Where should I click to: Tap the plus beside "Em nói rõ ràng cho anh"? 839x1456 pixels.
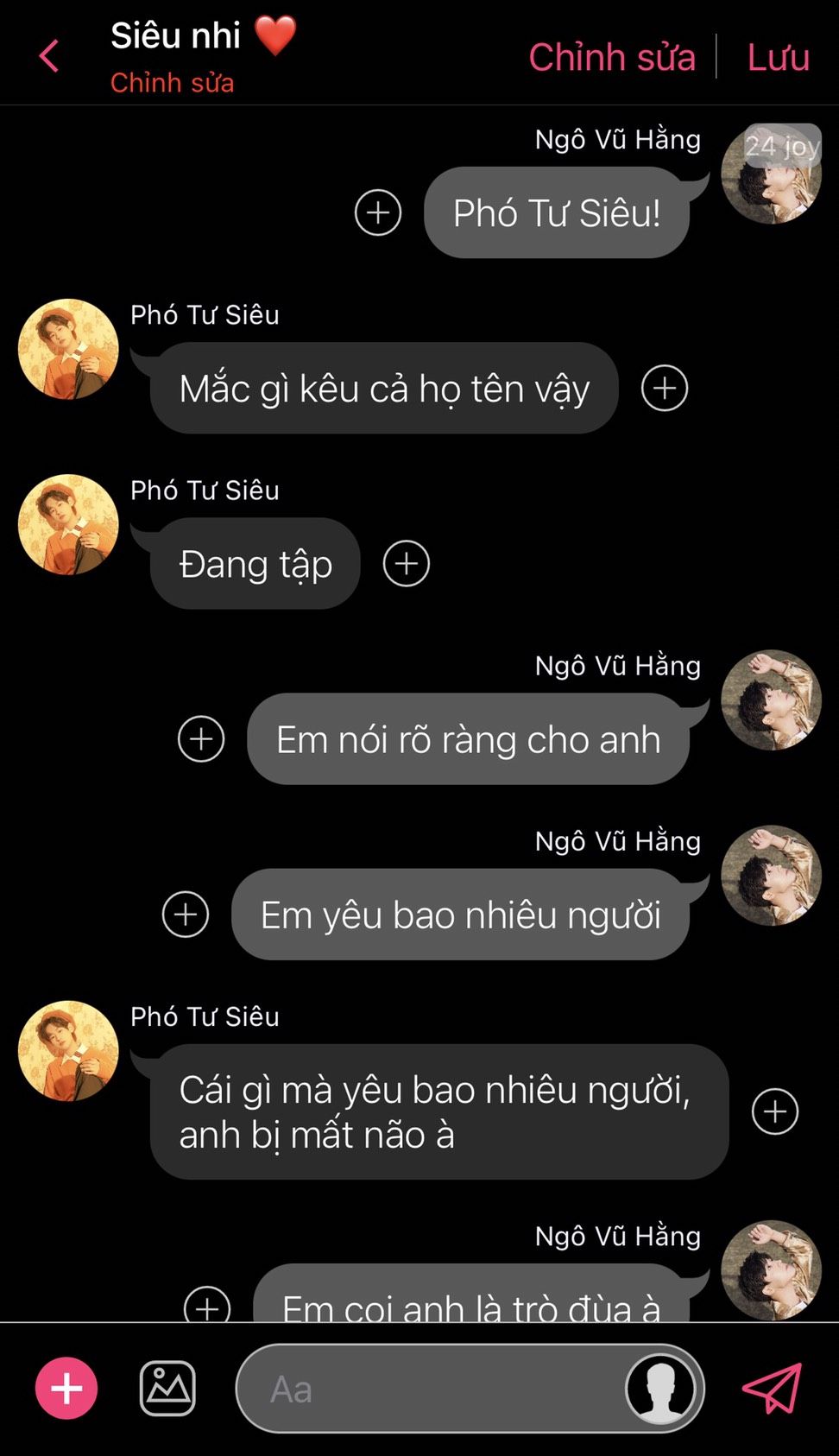tap(201, 739)
